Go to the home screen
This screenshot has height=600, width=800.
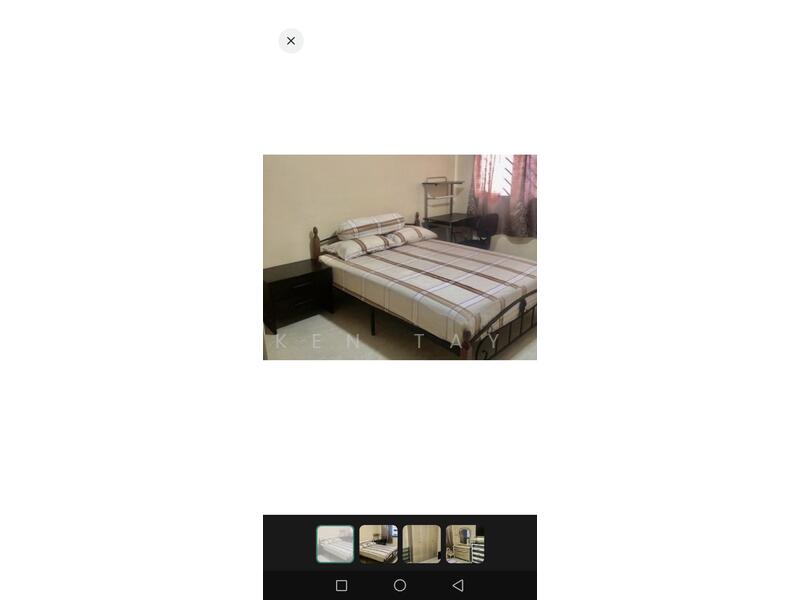(400, 585)
